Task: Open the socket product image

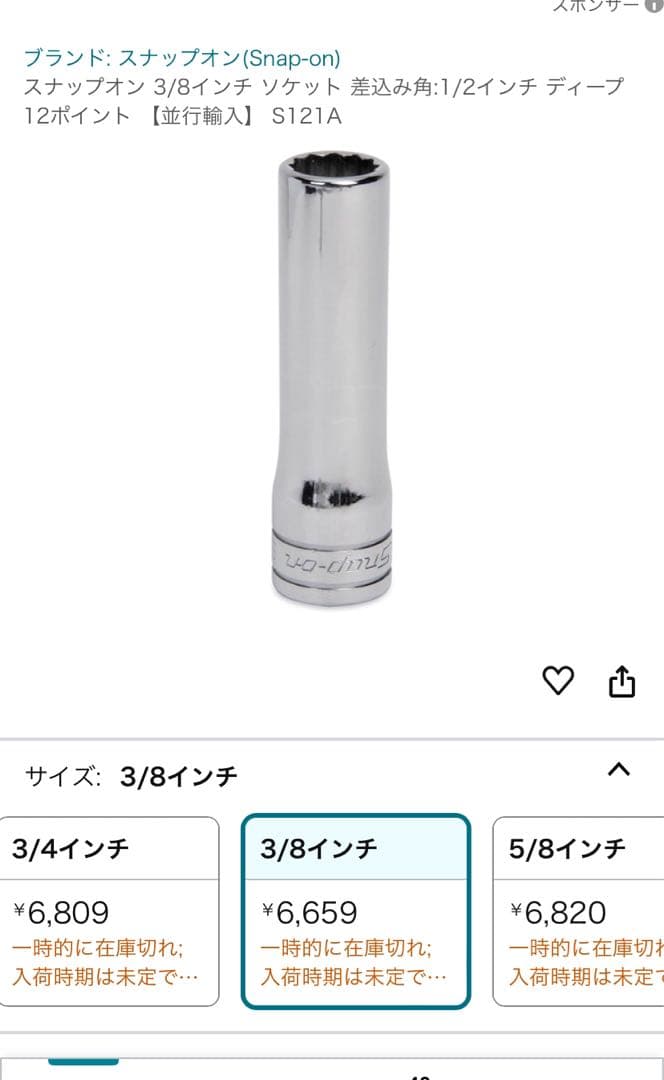Action: pyautogui.click(x=331, y=380)
